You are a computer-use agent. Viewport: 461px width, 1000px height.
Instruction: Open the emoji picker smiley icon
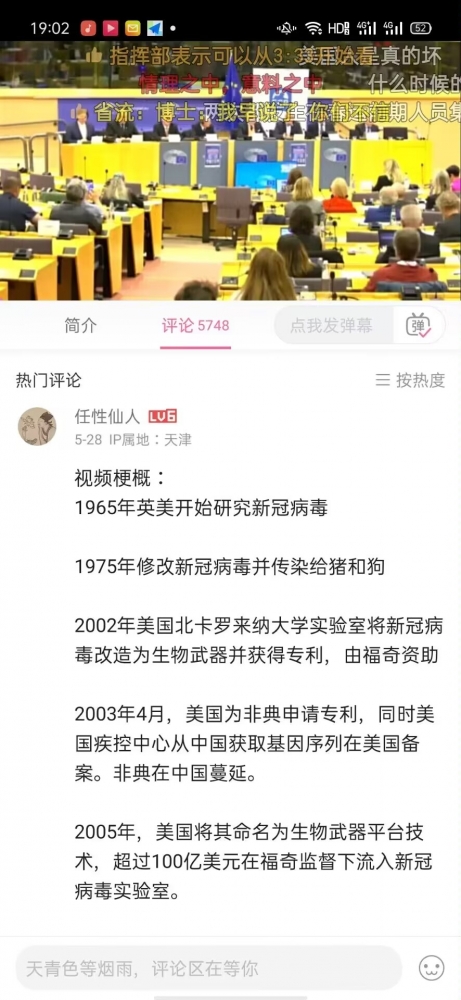pyautogui.click(x=432, y=968)
